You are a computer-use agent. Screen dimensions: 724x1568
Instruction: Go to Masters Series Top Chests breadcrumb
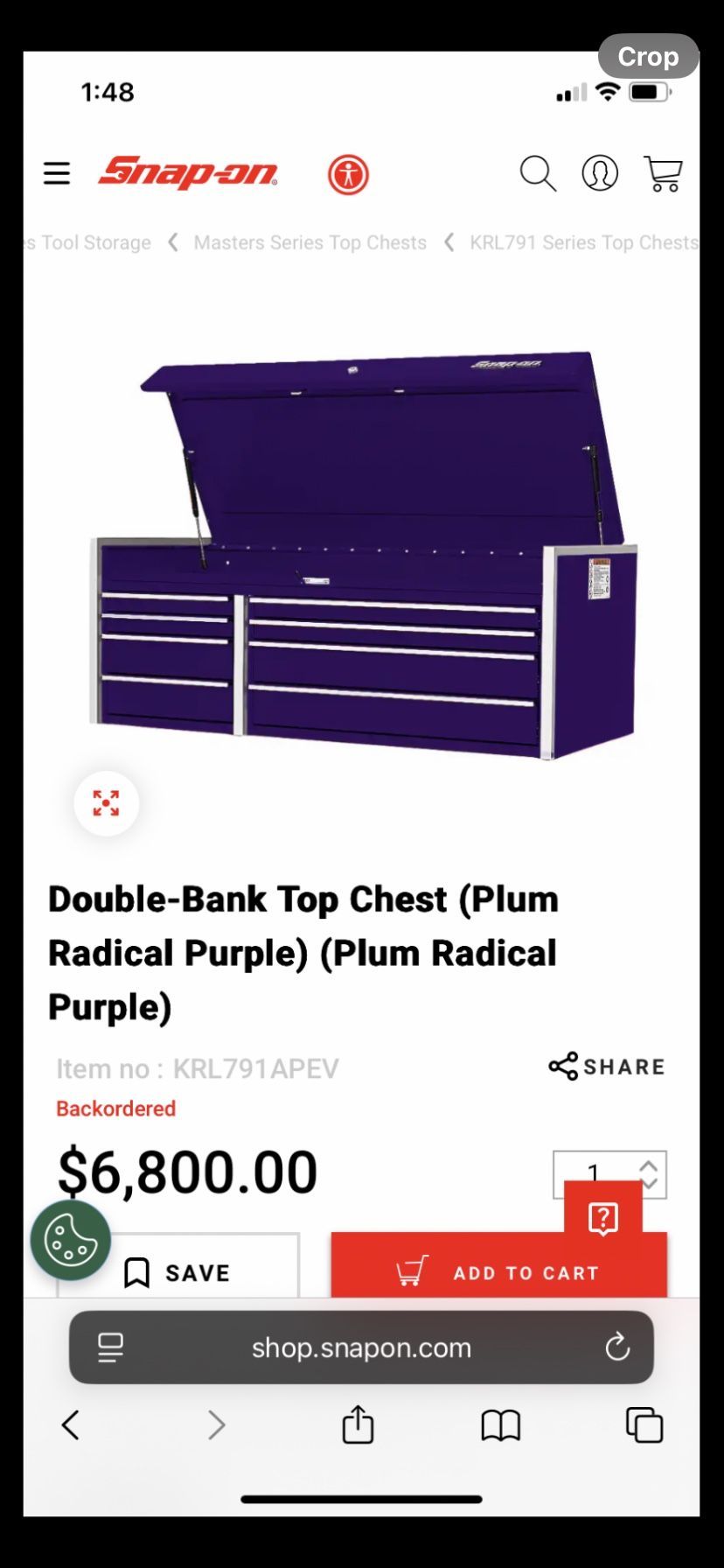point(310,242)
